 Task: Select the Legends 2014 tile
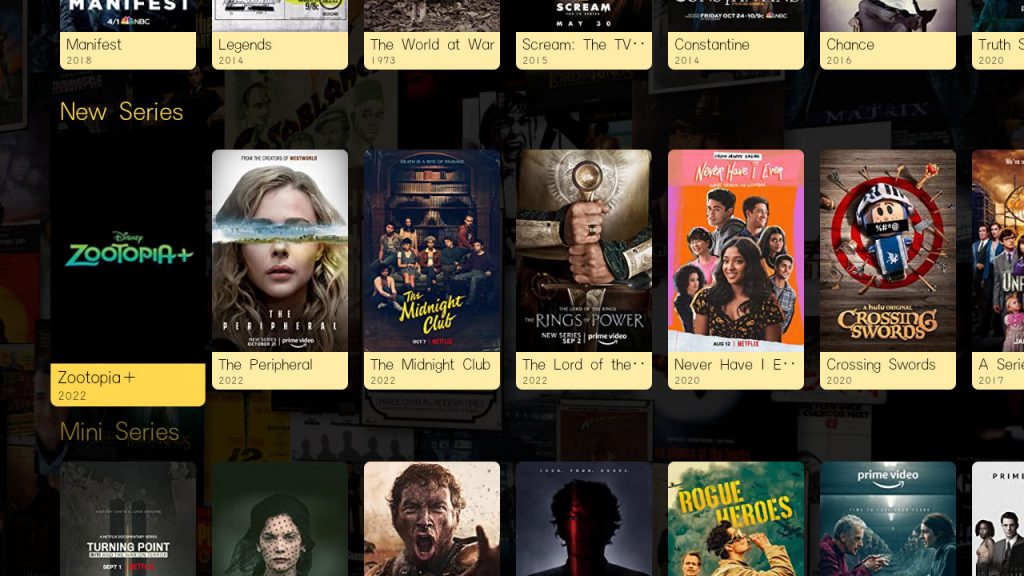pyautogui.click(x=280, y=35)
